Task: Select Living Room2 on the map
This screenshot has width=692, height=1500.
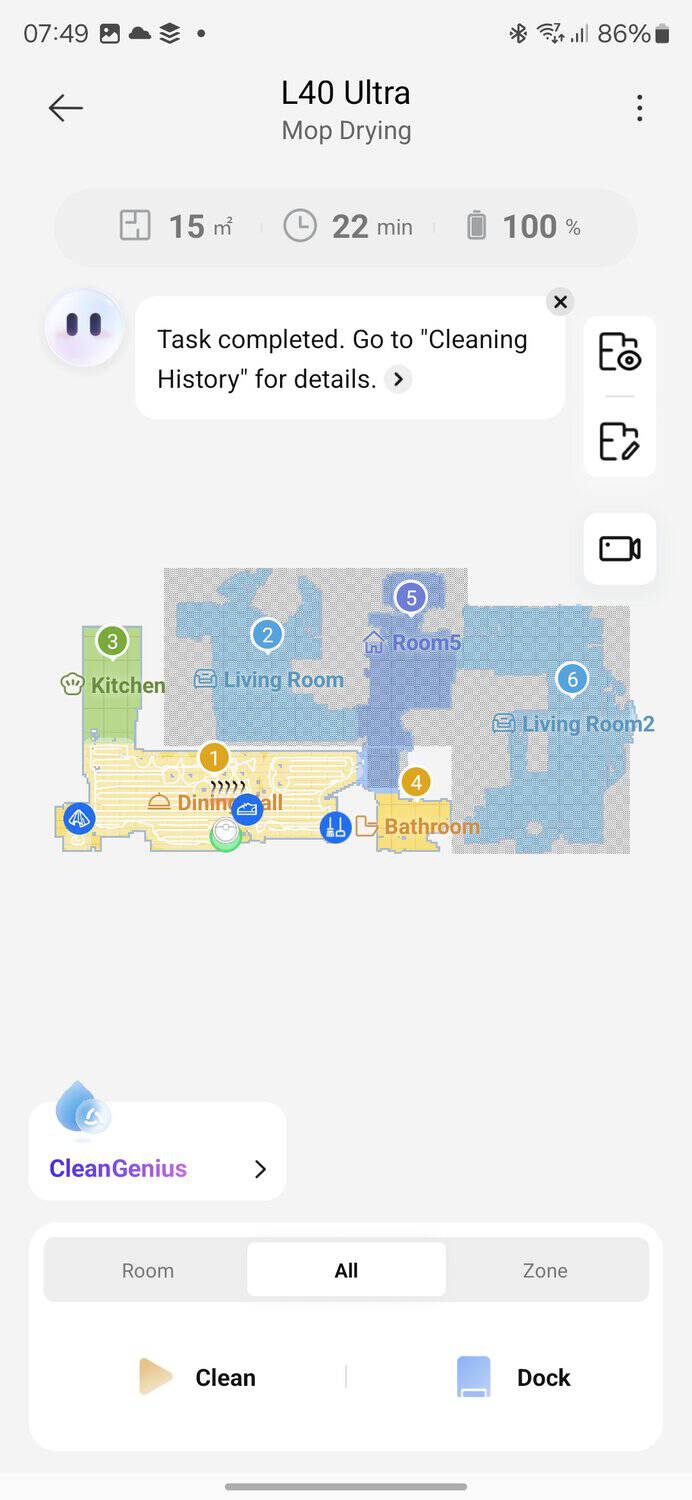Action: [x=573, y=722]
